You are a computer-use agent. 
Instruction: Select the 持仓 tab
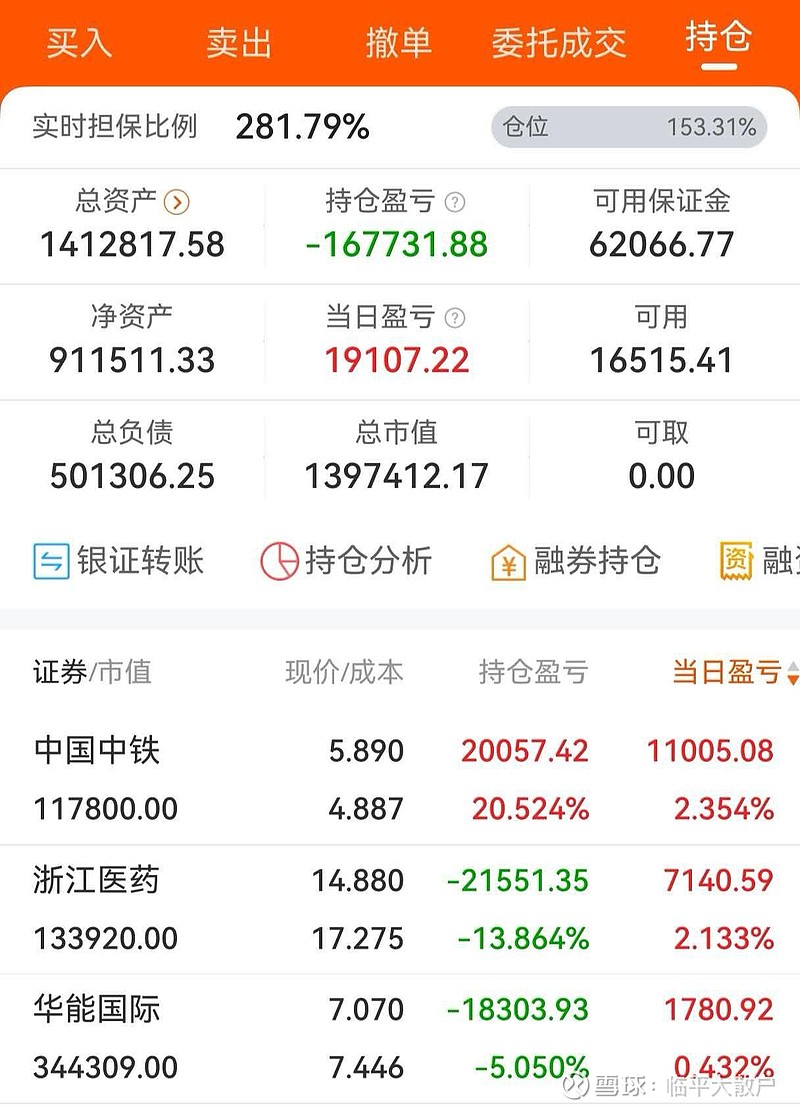(718, 40)
